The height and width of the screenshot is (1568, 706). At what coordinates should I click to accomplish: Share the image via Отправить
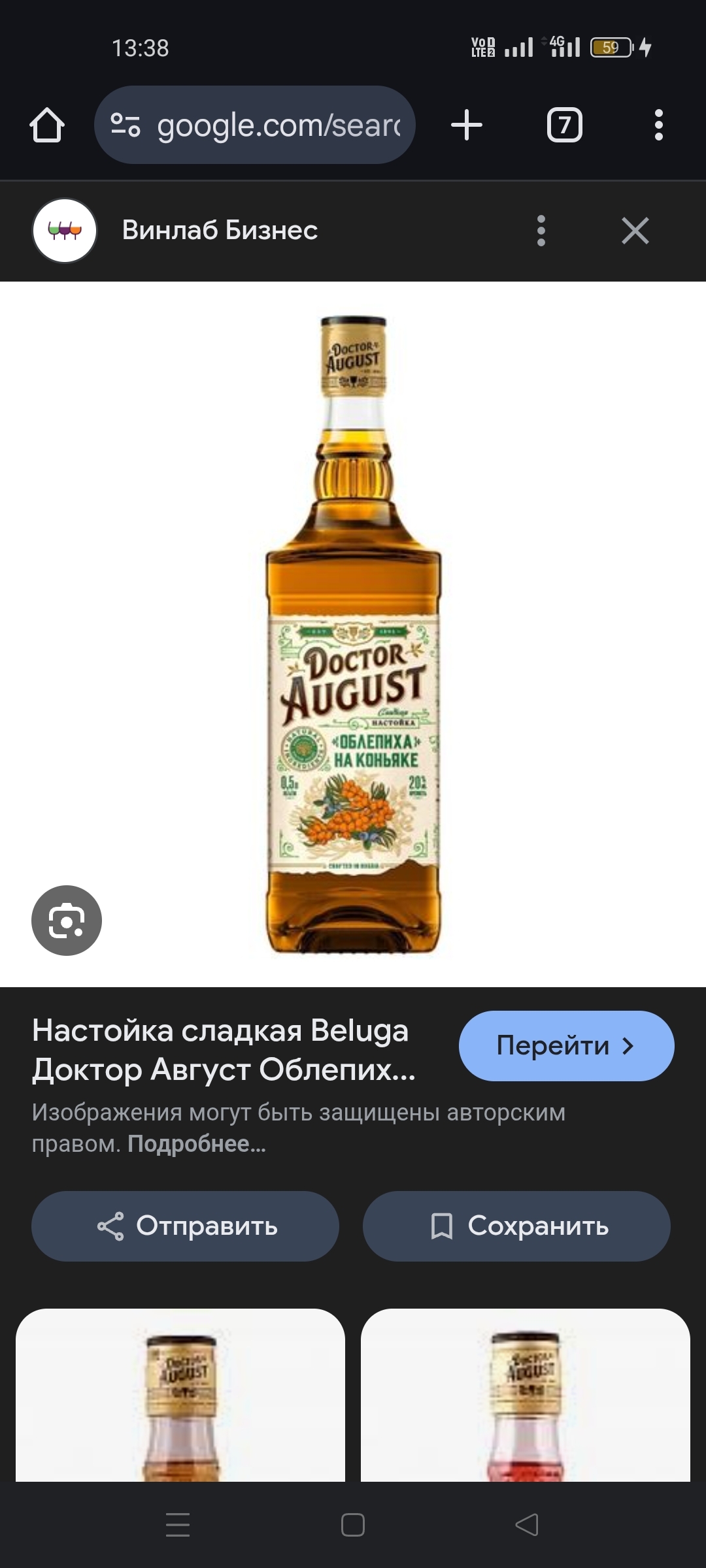click(185, 1226)
